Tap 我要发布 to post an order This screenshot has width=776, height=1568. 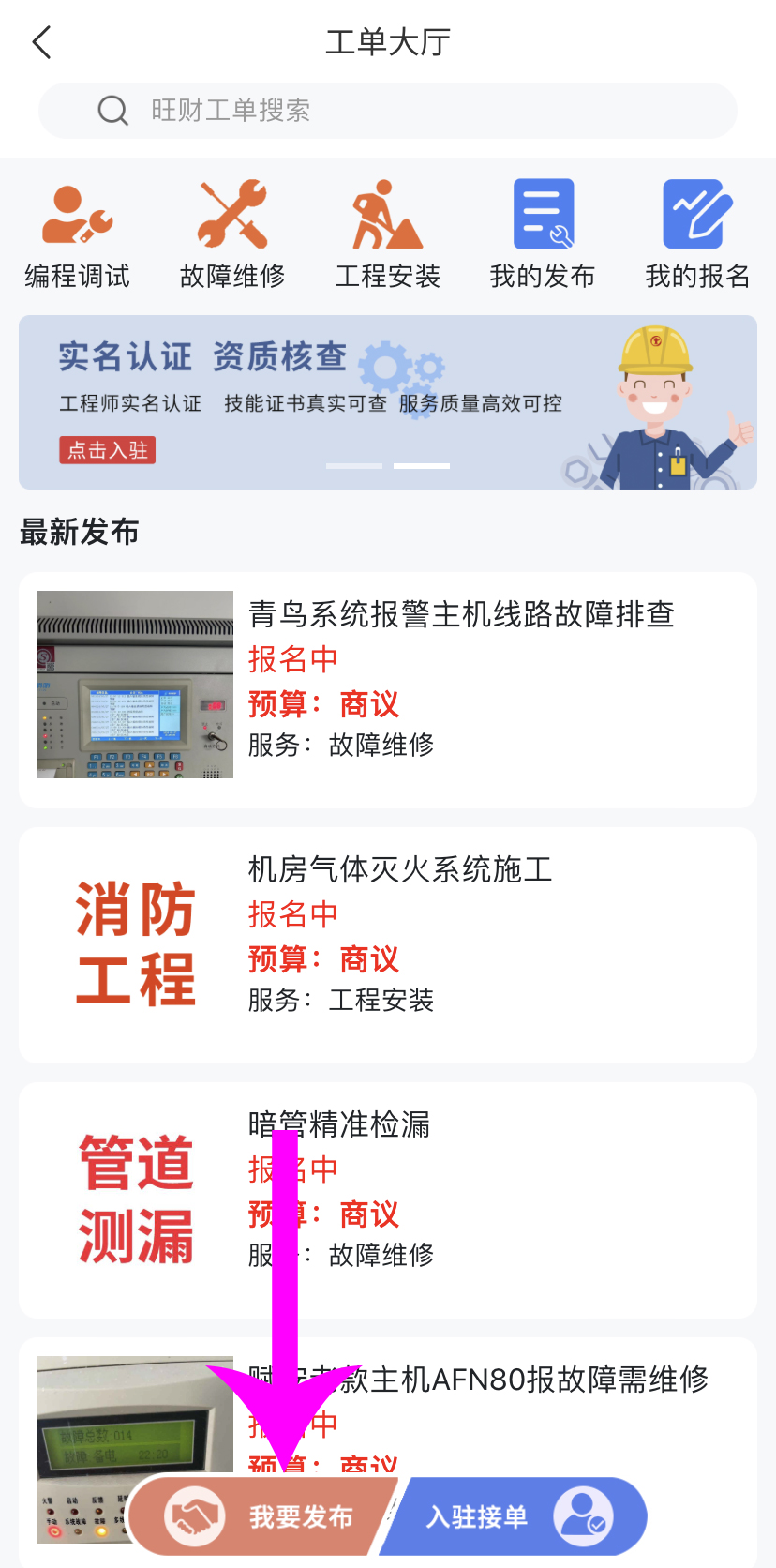tap(262, 1516)
